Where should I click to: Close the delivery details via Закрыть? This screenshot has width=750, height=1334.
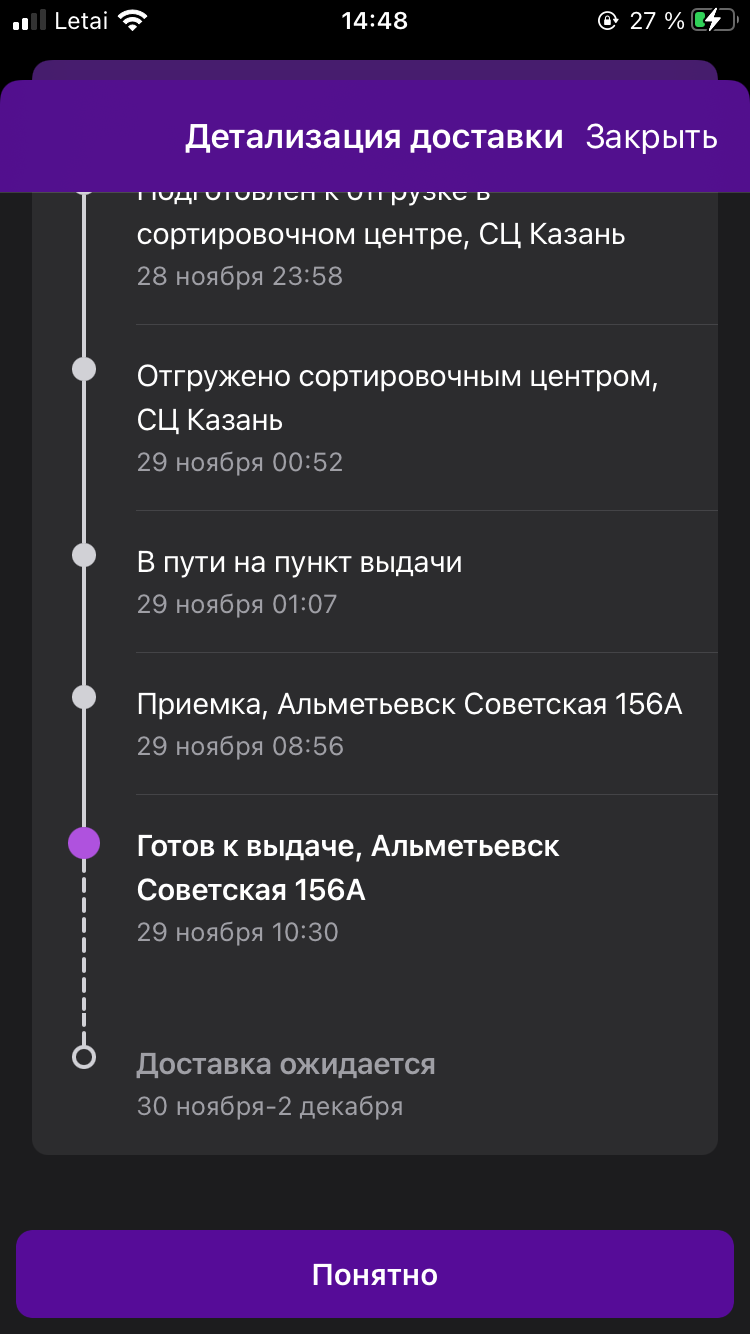[651, 137]
